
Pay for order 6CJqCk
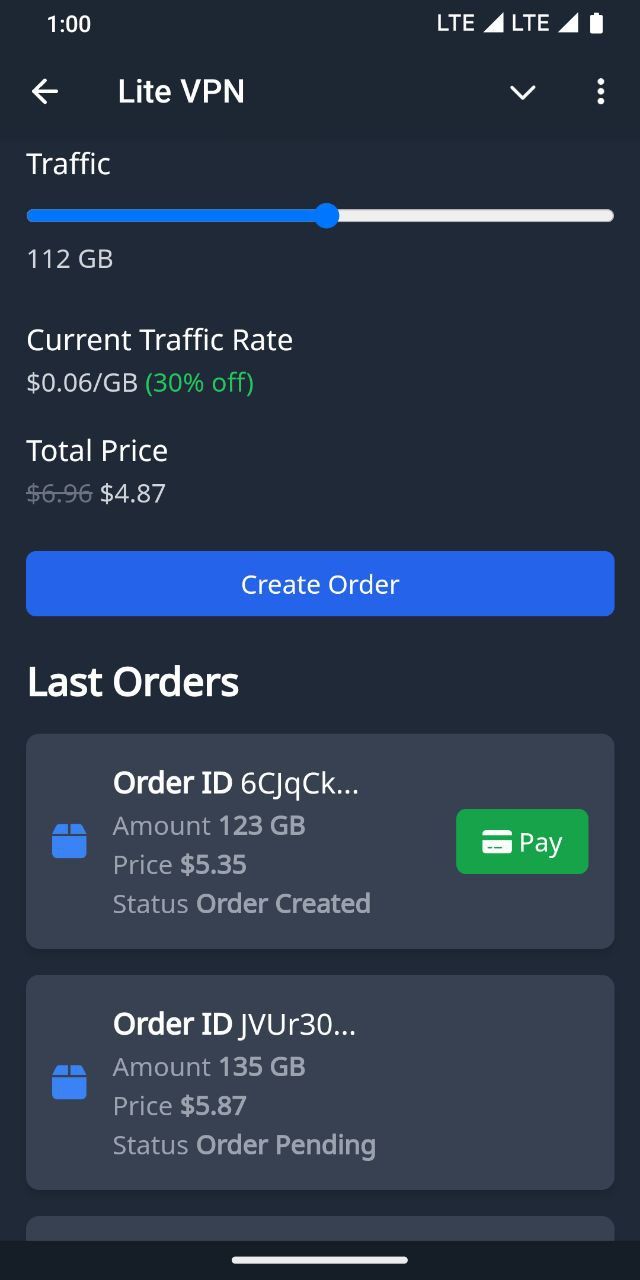tap(522, 842)
